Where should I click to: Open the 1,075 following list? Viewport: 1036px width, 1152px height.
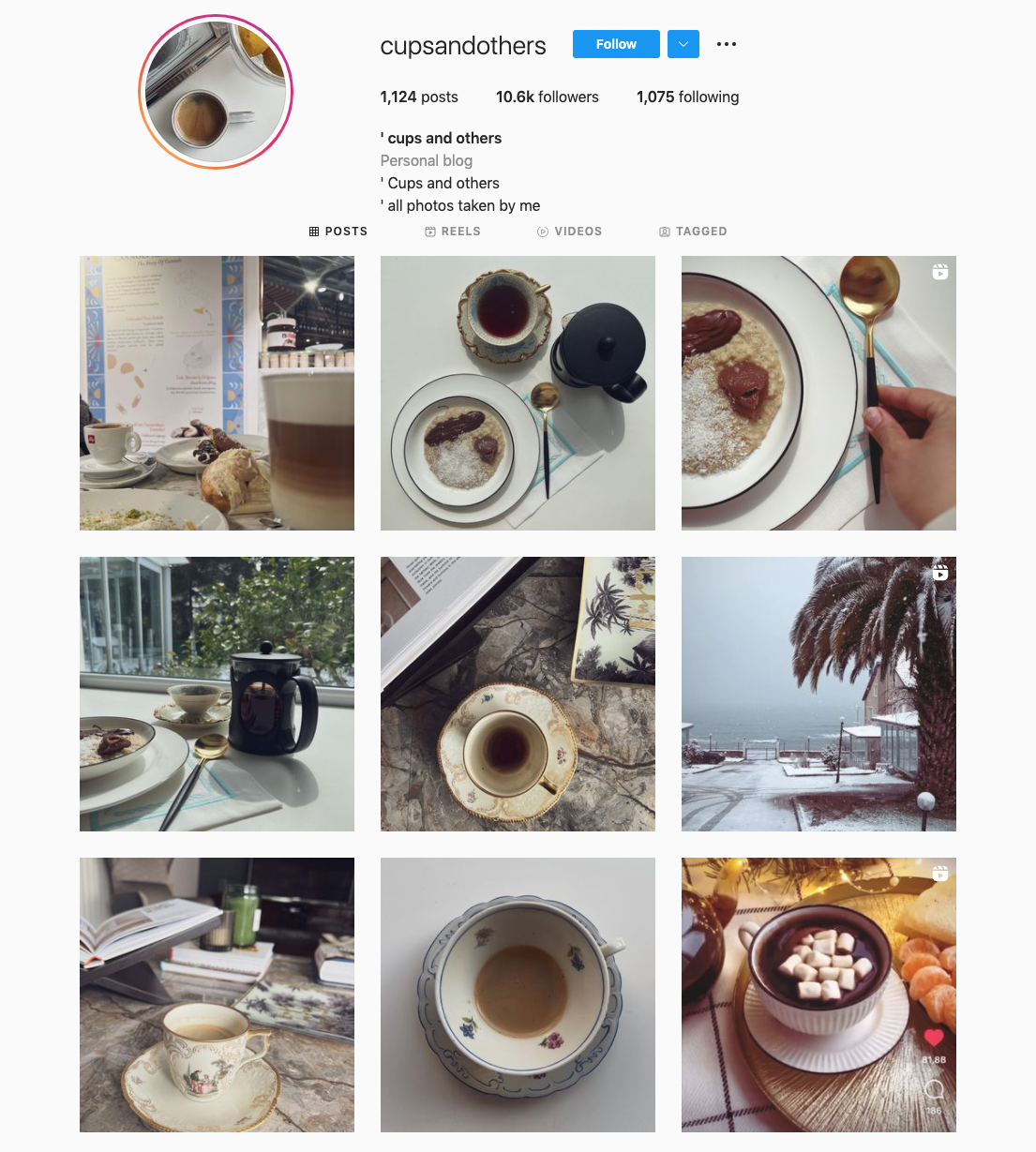click(687, 97)
